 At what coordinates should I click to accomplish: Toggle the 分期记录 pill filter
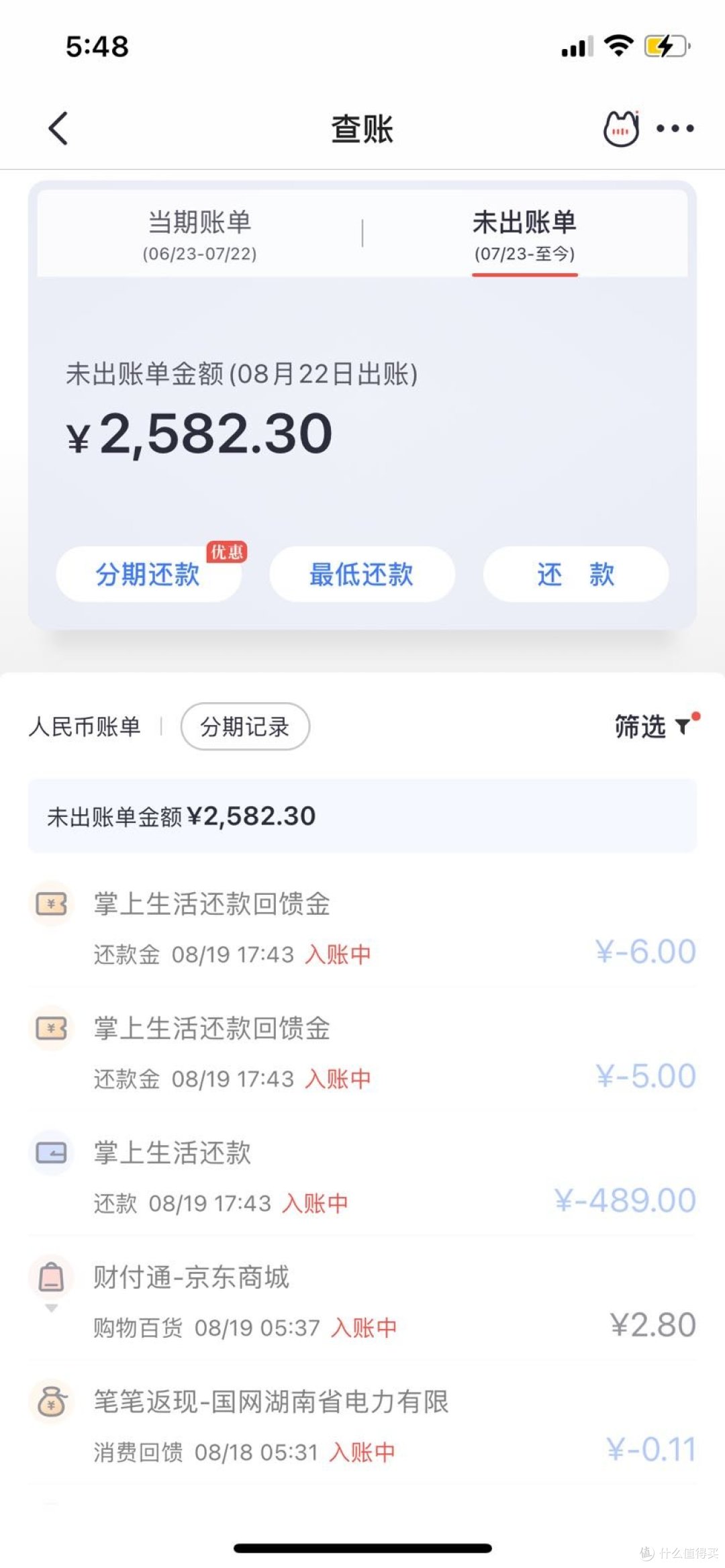pyautogui.click(x=244, y=727)
